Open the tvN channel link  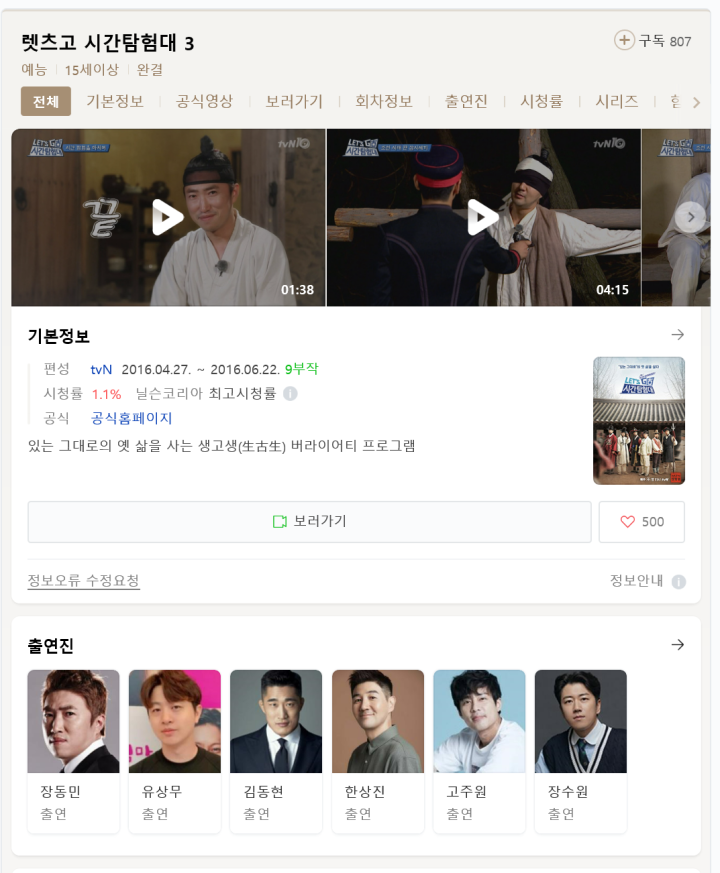click(101, 369)
